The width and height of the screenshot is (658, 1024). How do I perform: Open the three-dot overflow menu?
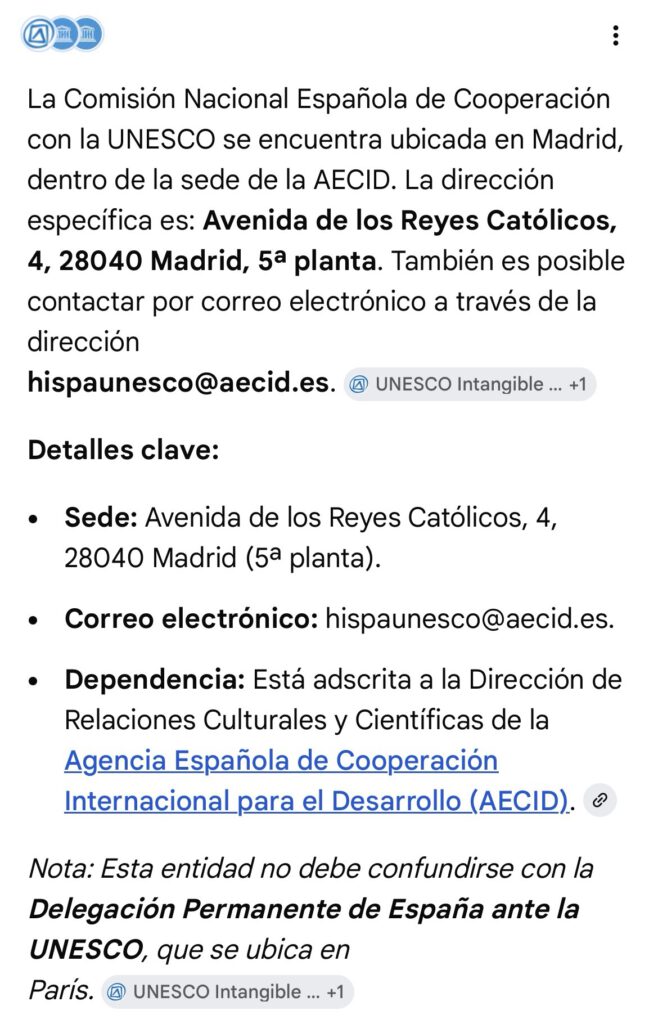615,36
